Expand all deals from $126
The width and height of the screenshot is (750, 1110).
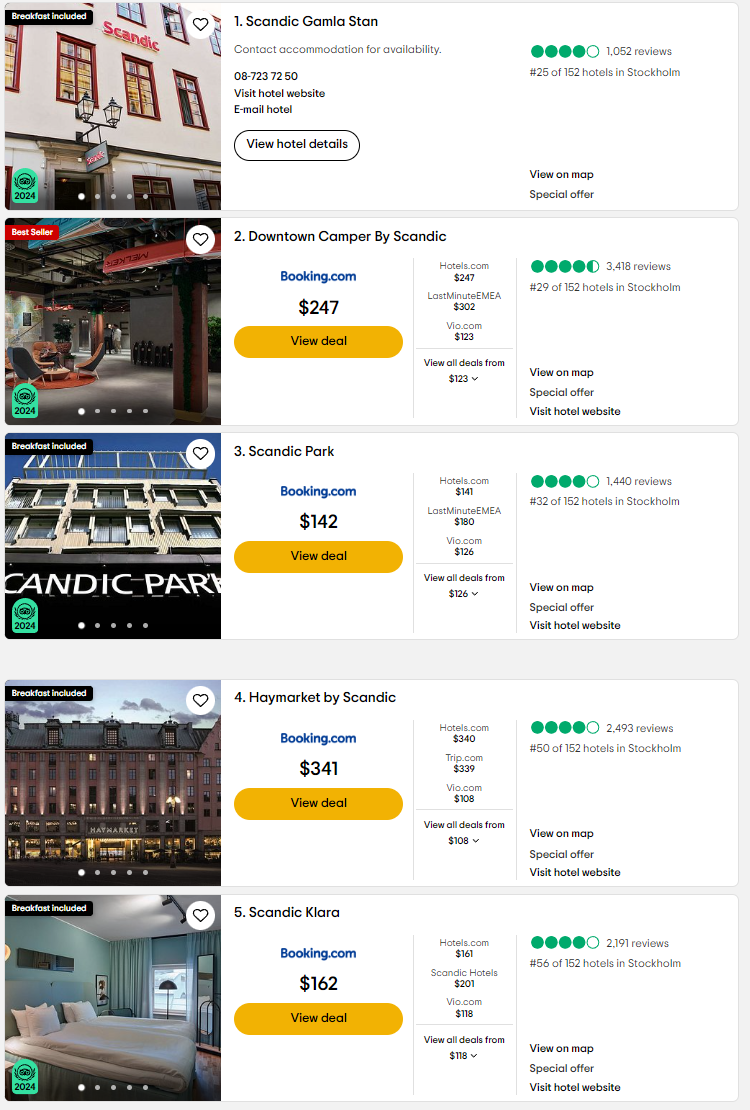click(x=464, y=594)
